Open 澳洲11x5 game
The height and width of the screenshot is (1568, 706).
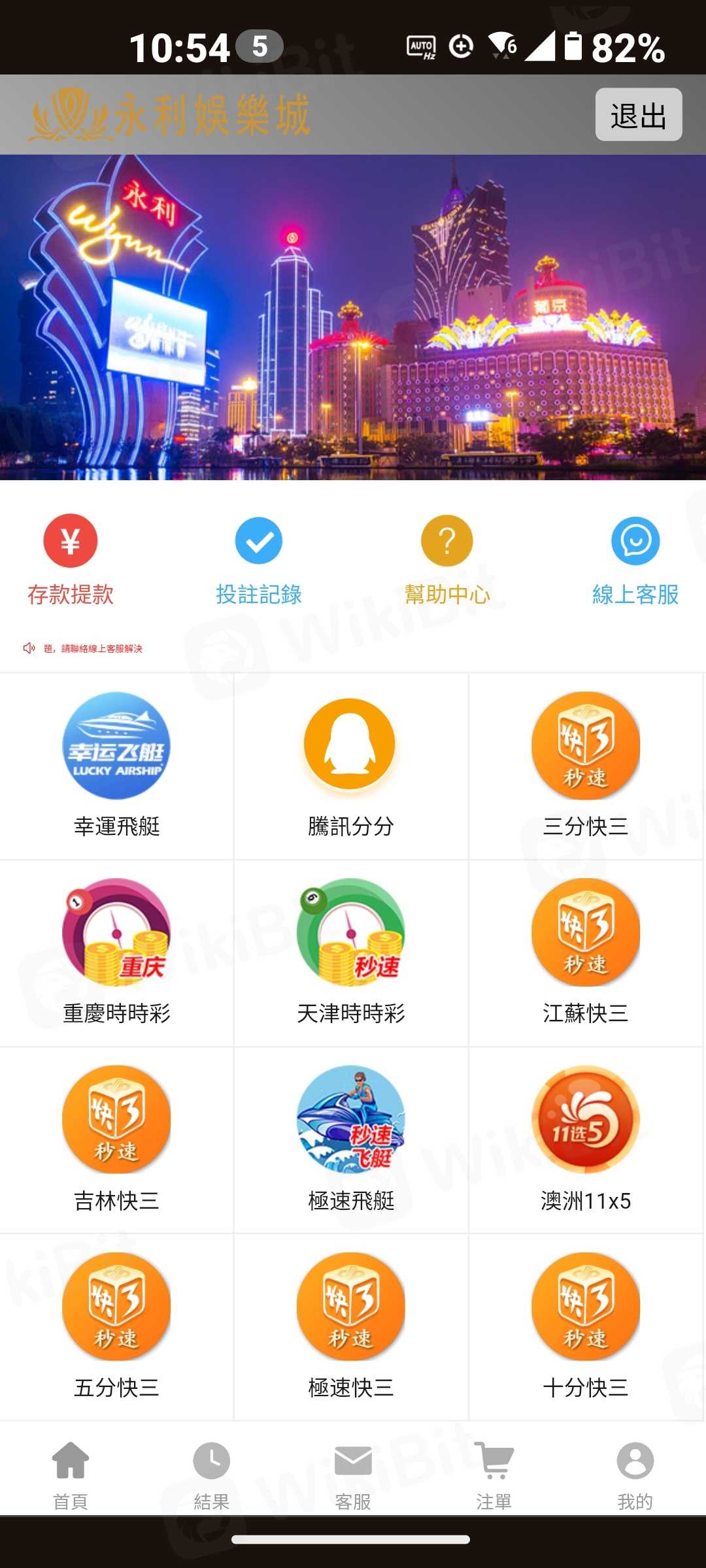(586, 1138)
